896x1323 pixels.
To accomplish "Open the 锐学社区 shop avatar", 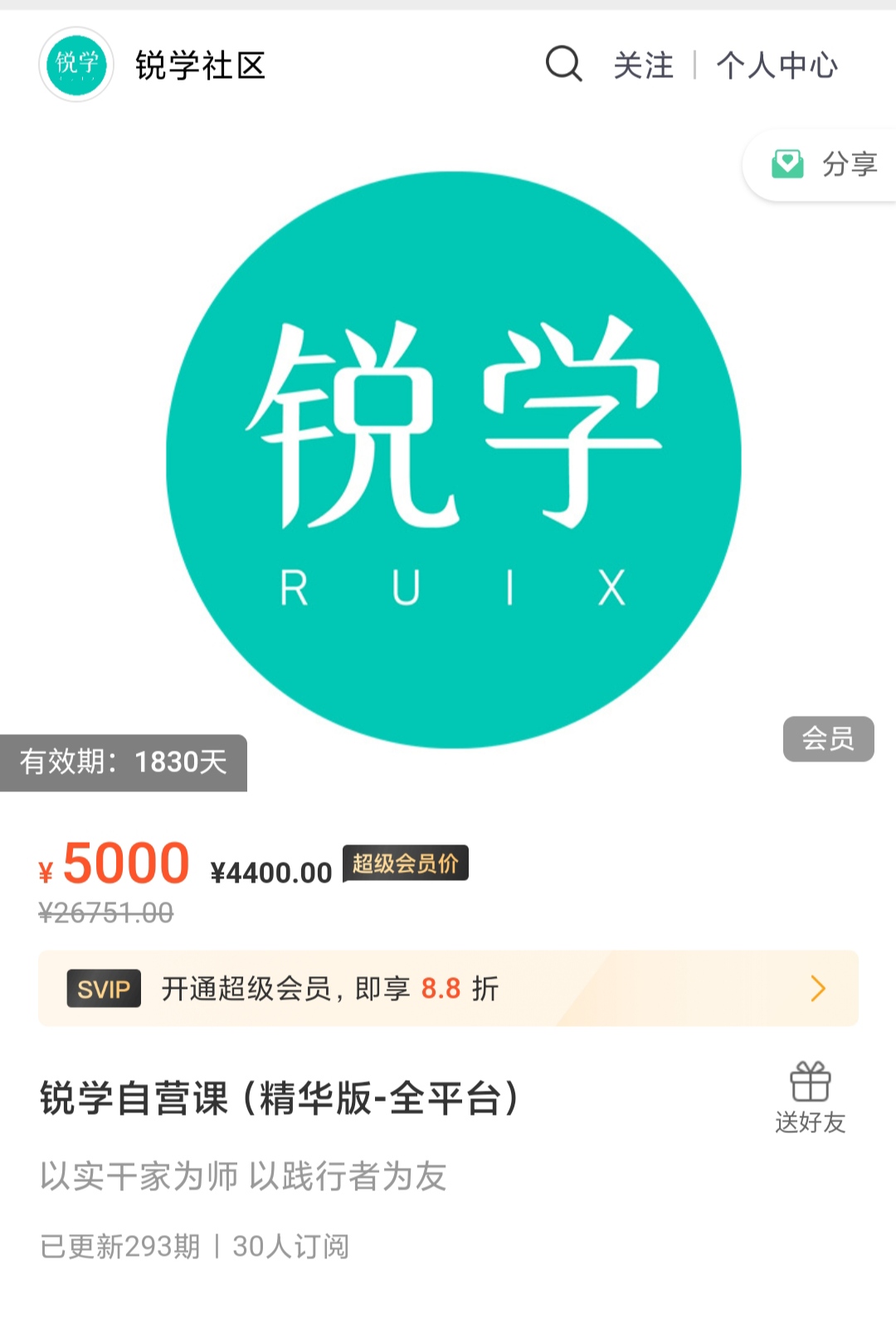I will [x=76, y=64].
